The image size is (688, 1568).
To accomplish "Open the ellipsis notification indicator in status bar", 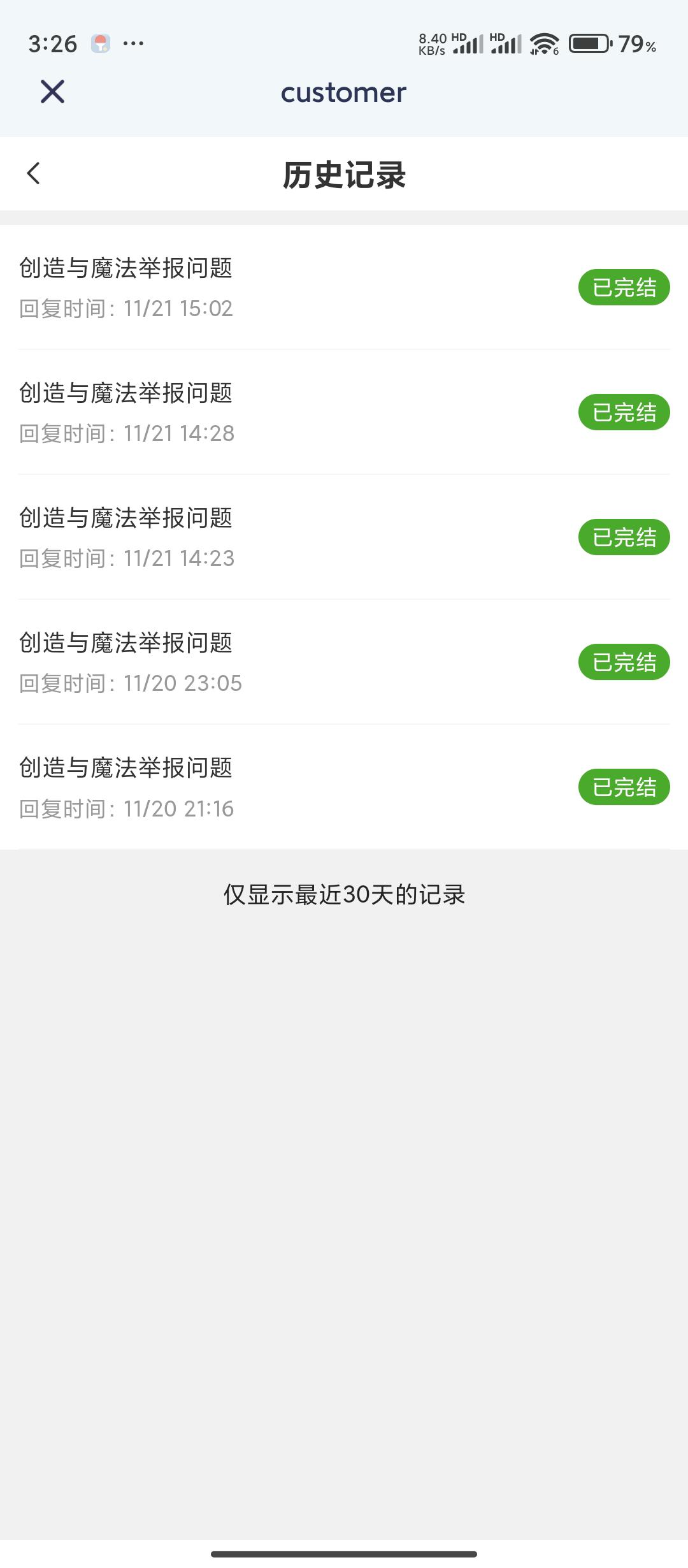I will click(x=132, y=43).
